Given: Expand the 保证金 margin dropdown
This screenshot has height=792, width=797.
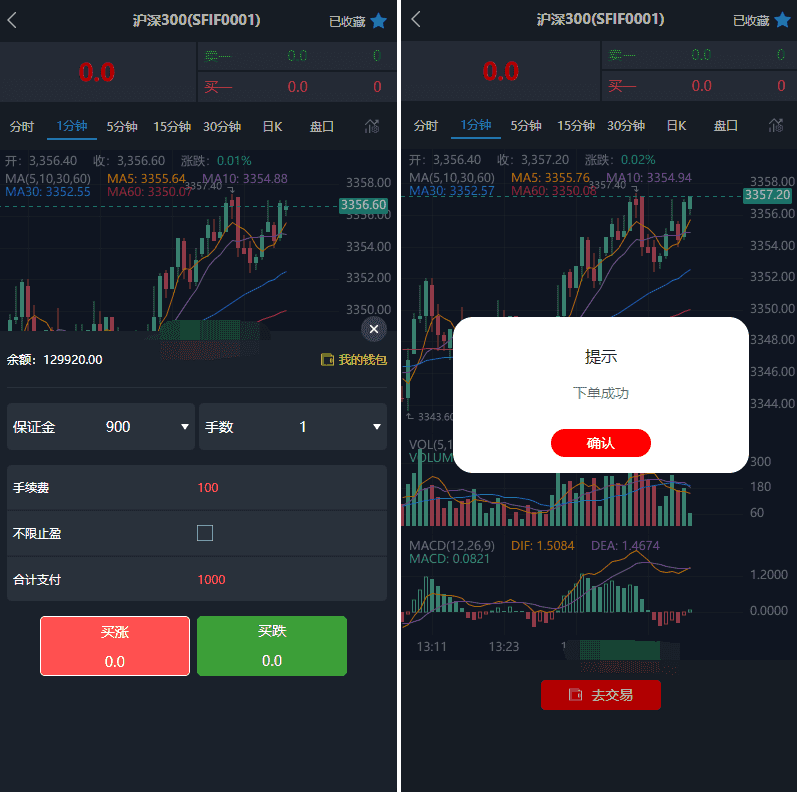Looking at the screenshot, I should [x=184, y=427].
